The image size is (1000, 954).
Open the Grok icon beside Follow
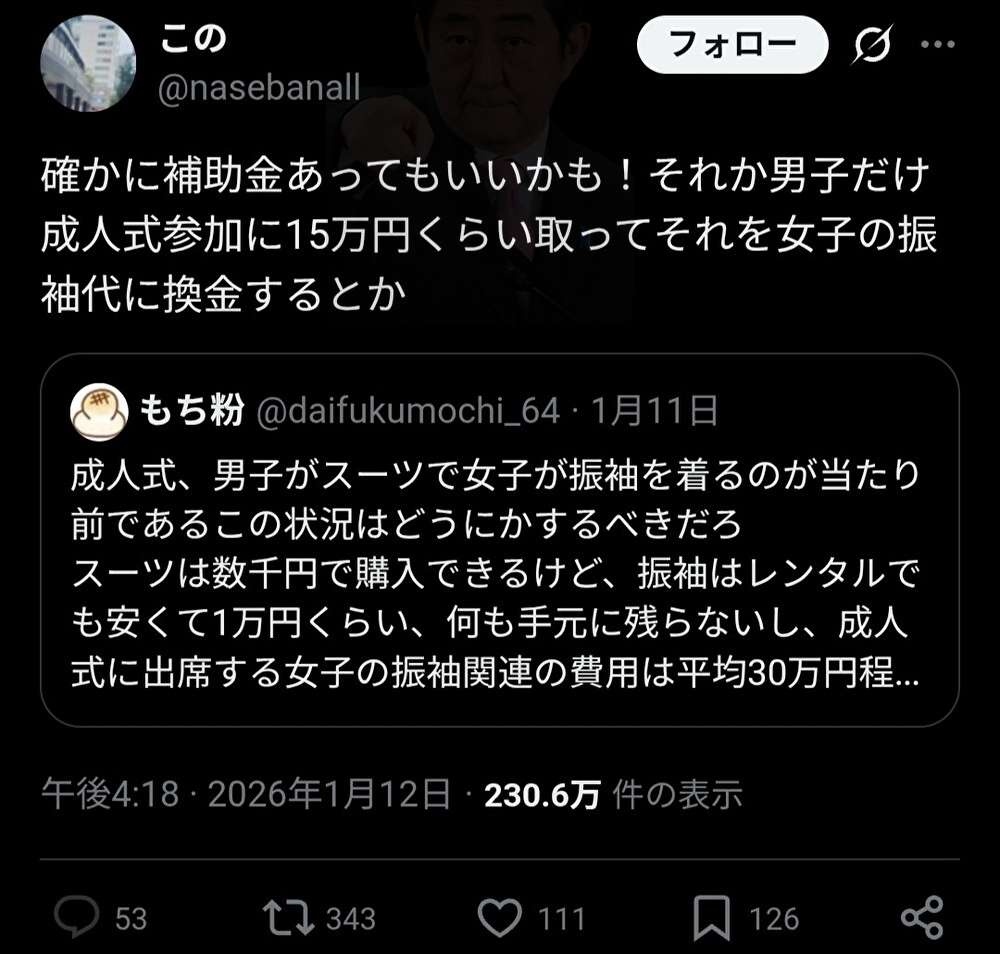pos(876,46)
